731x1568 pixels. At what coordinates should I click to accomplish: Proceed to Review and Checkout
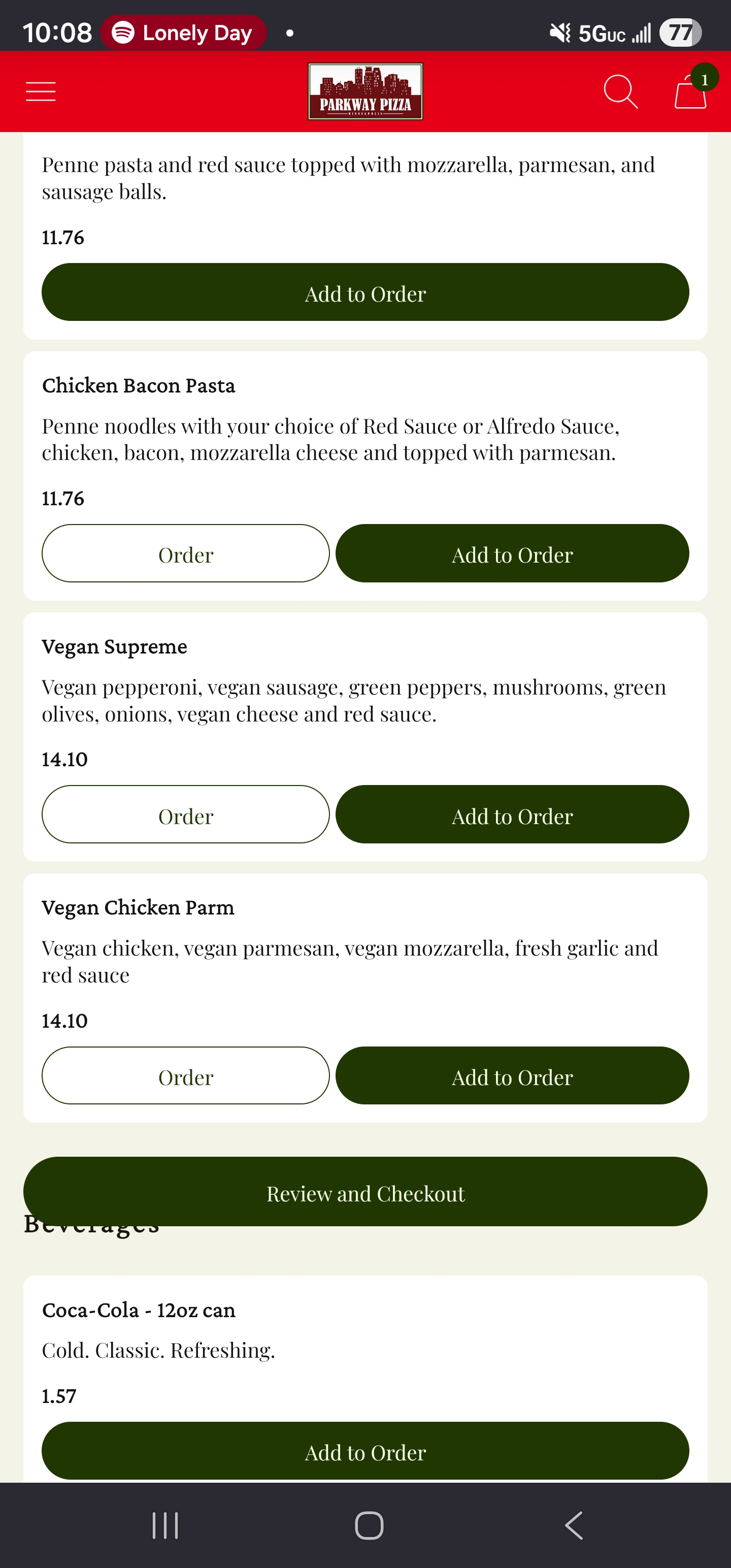[365, 1192]
